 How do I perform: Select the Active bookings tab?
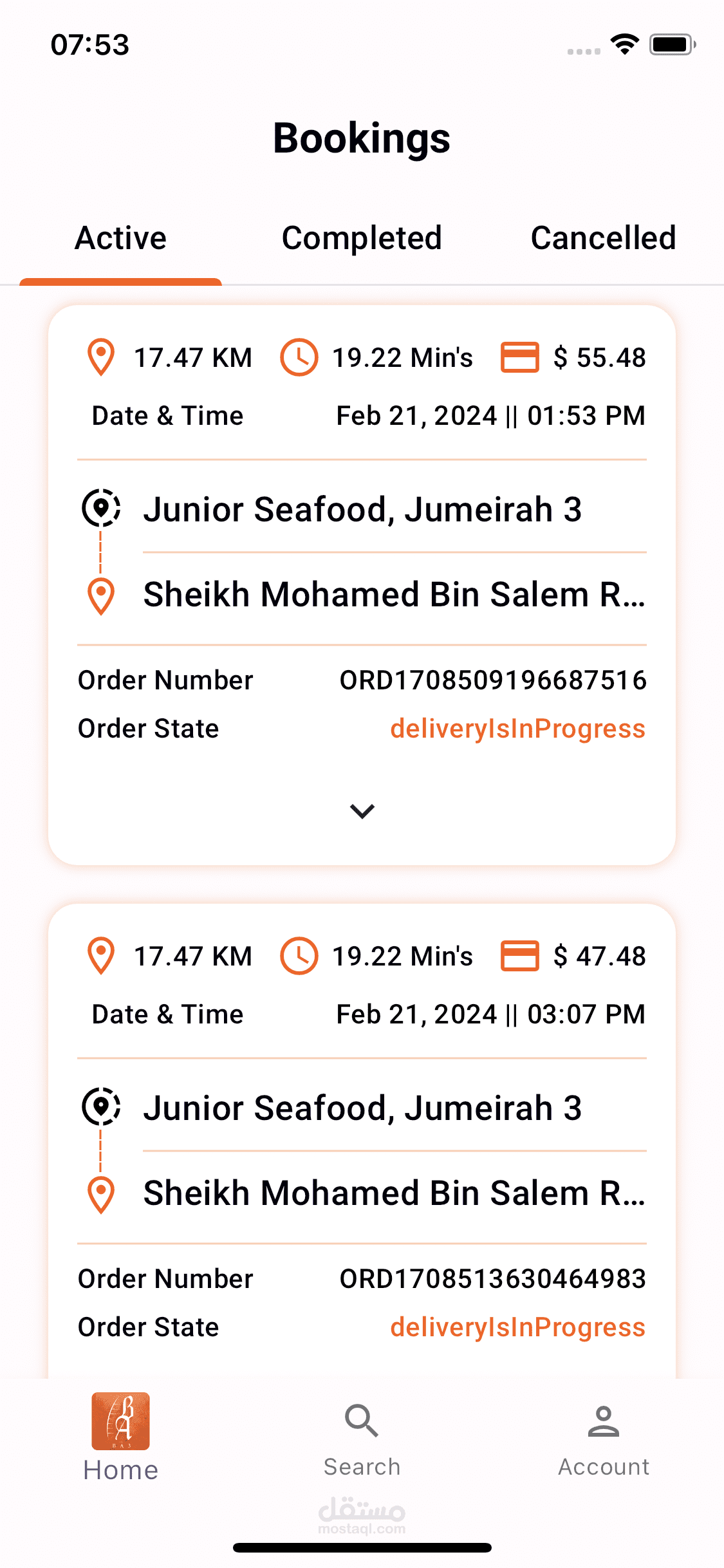pos(121,239)
